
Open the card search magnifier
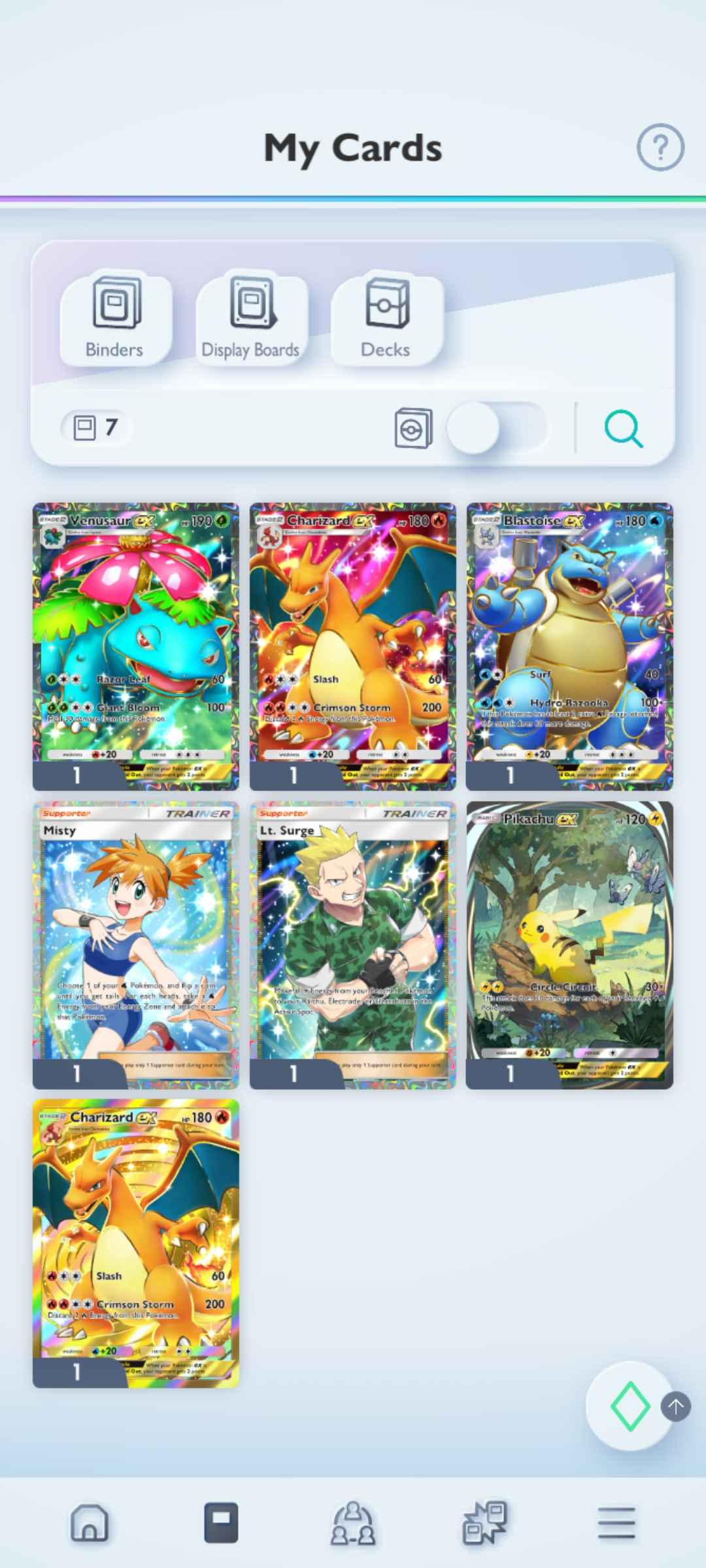point(624,429)
